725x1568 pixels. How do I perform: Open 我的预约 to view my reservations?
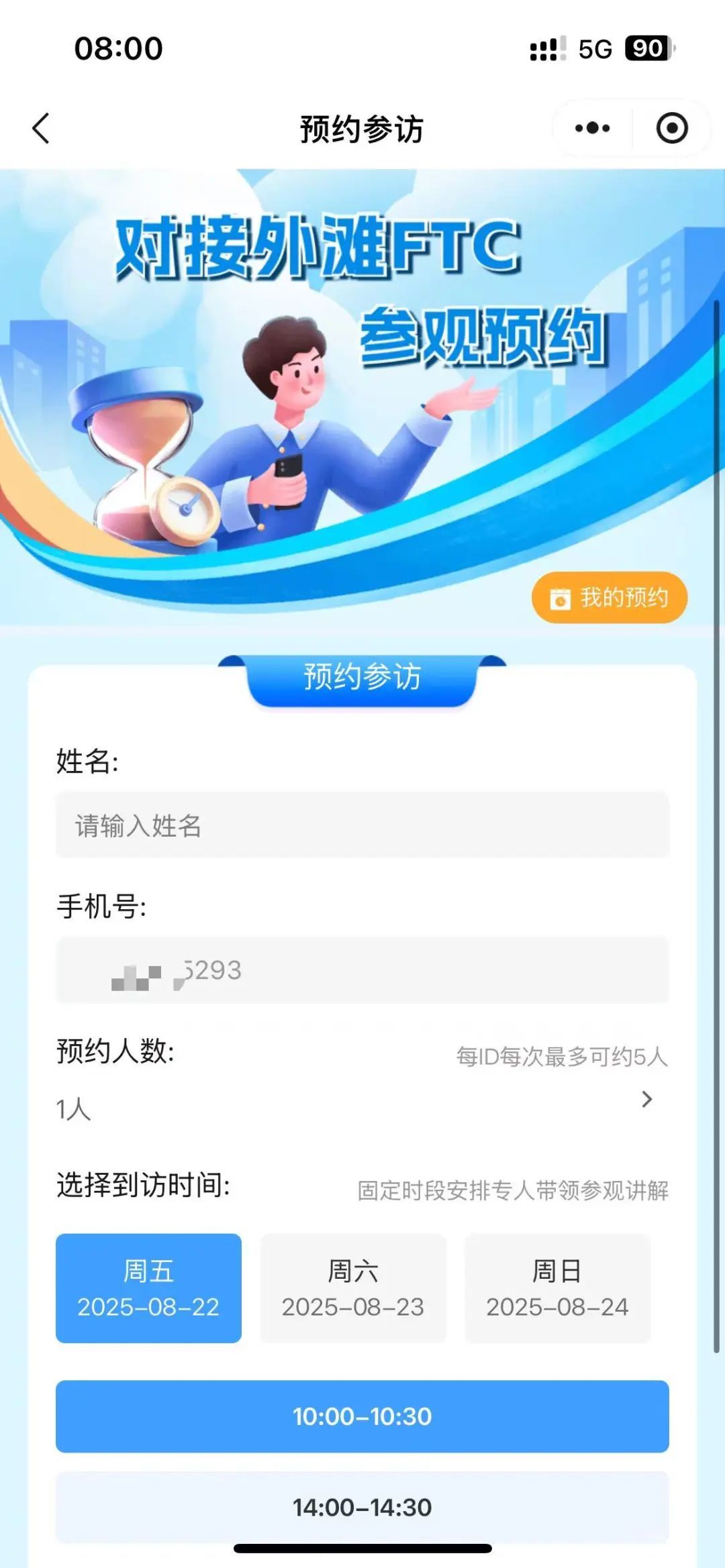609,597
